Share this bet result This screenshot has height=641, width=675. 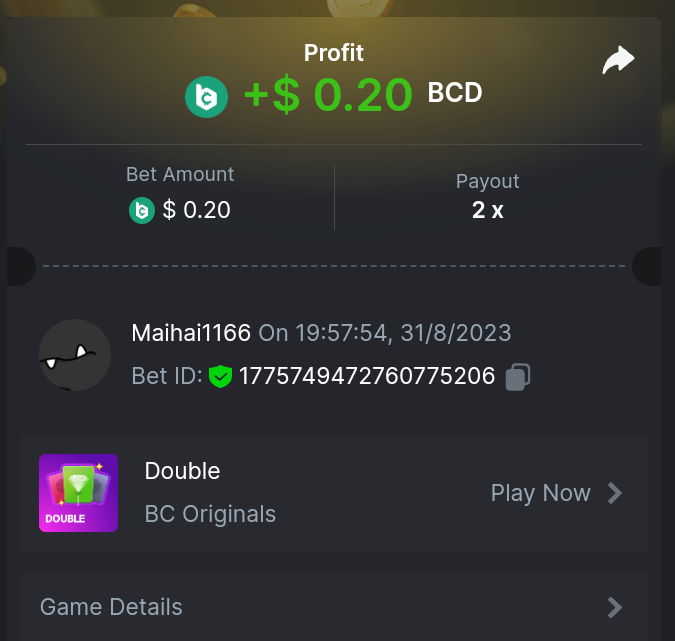tap(618, 61)
